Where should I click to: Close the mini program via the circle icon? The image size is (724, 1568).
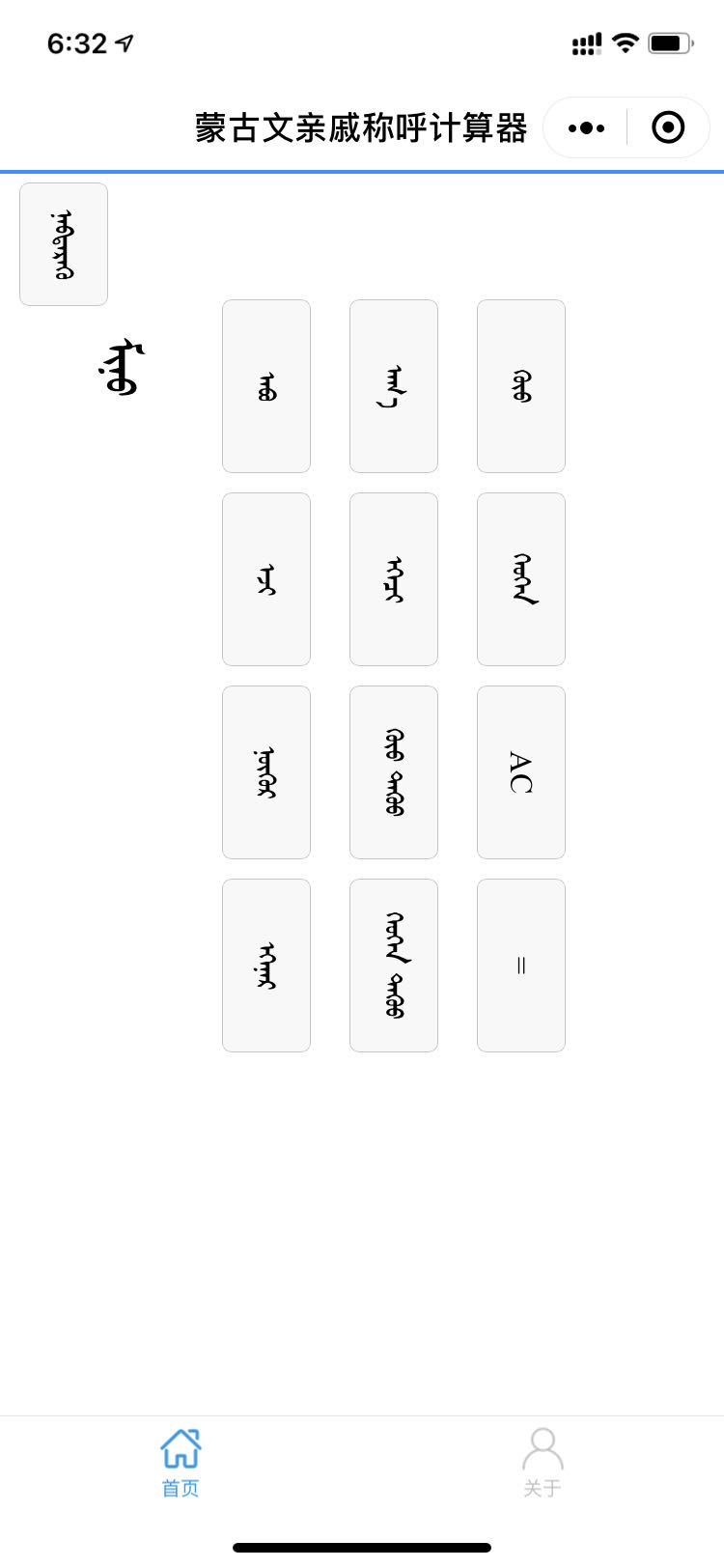pyautogui.click(x=668, y=127)
